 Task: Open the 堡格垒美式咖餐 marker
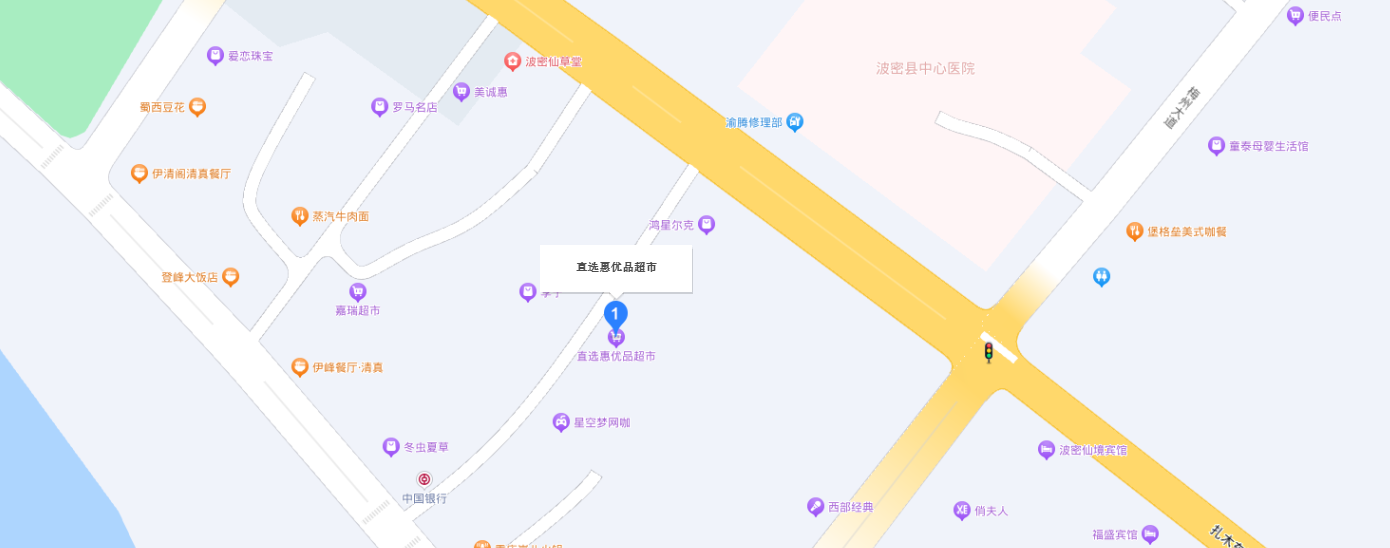[x=1134, y=232]
